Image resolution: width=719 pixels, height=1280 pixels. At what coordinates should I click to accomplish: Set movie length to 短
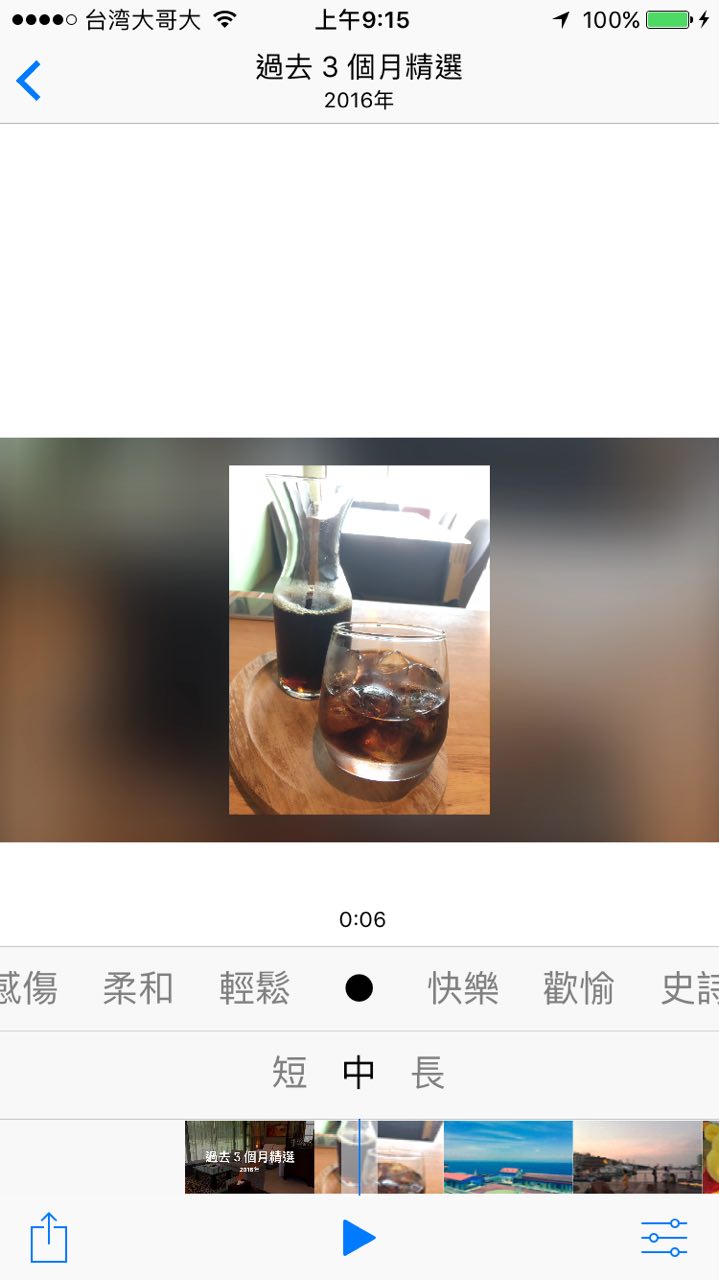tap(289, 1073)
